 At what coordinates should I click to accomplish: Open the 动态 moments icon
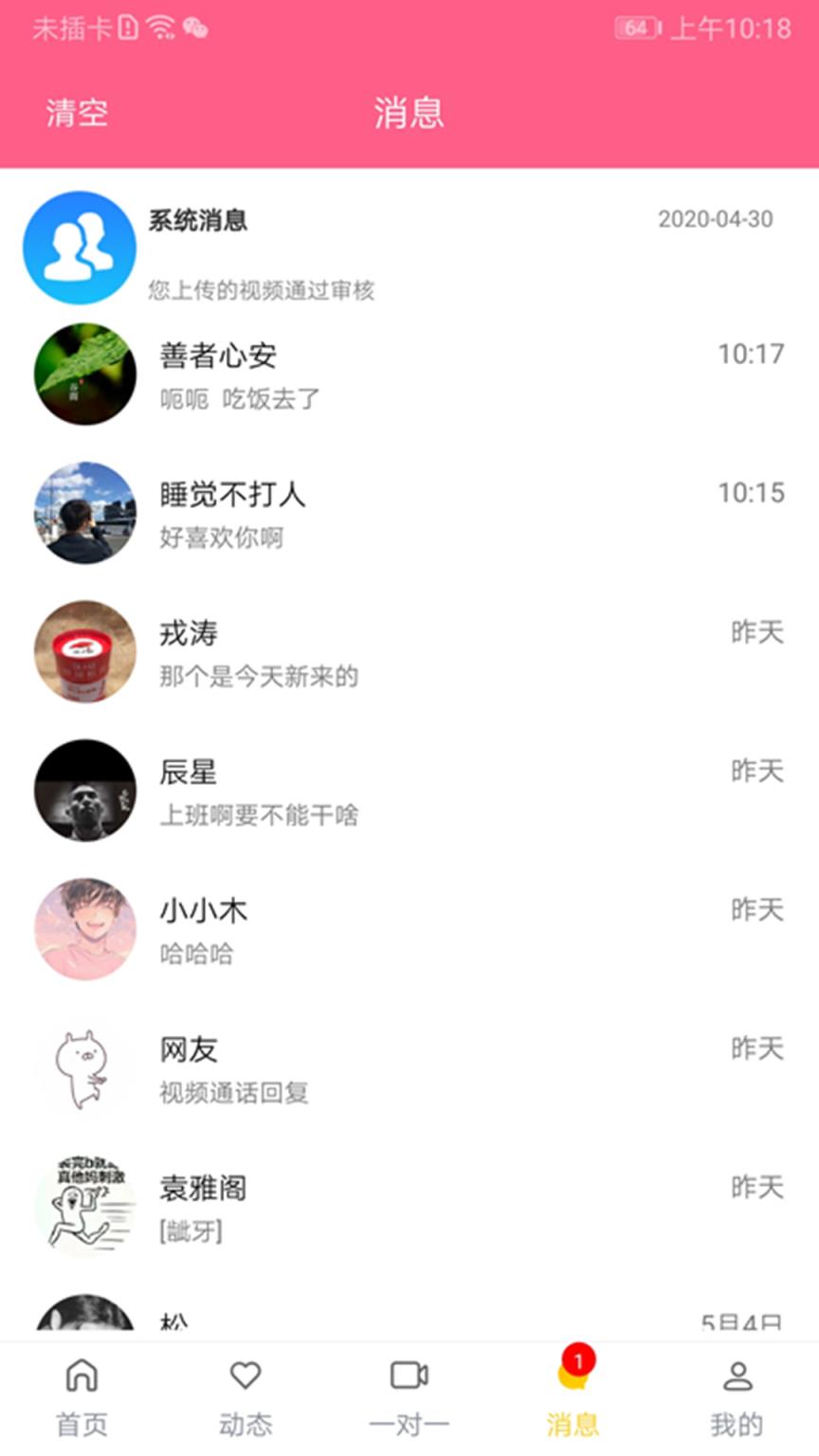click(246, 1376)
